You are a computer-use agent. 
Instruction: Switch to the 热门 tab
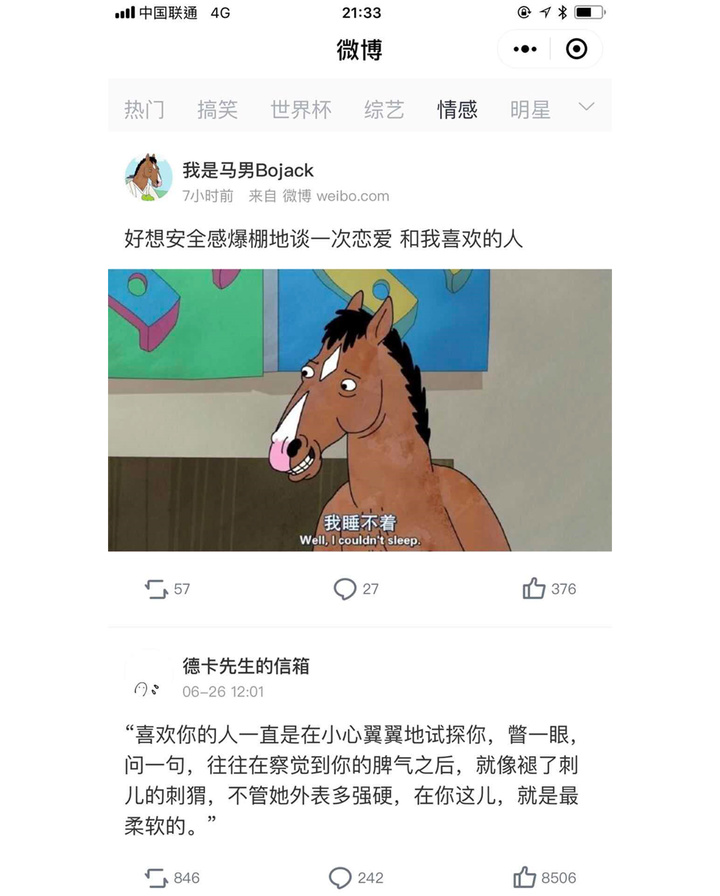(x=144, y=110)
